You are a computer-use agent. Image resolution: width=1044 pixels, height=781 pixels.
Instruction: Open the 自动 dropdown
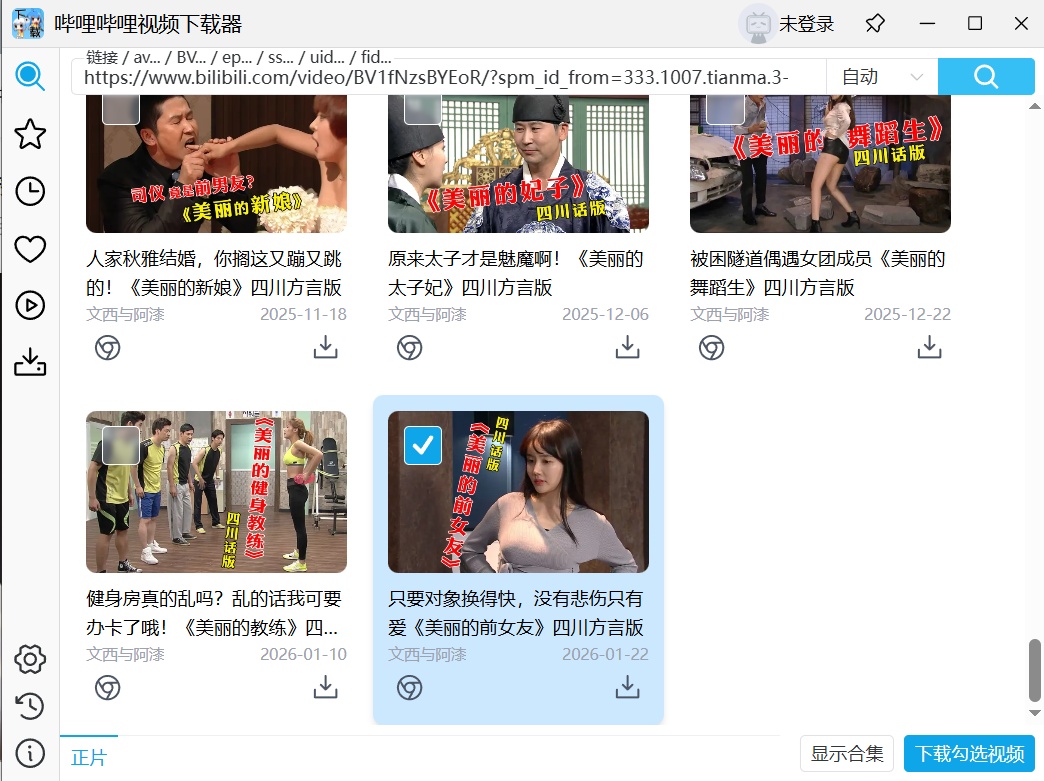click(x=881, y=76)
